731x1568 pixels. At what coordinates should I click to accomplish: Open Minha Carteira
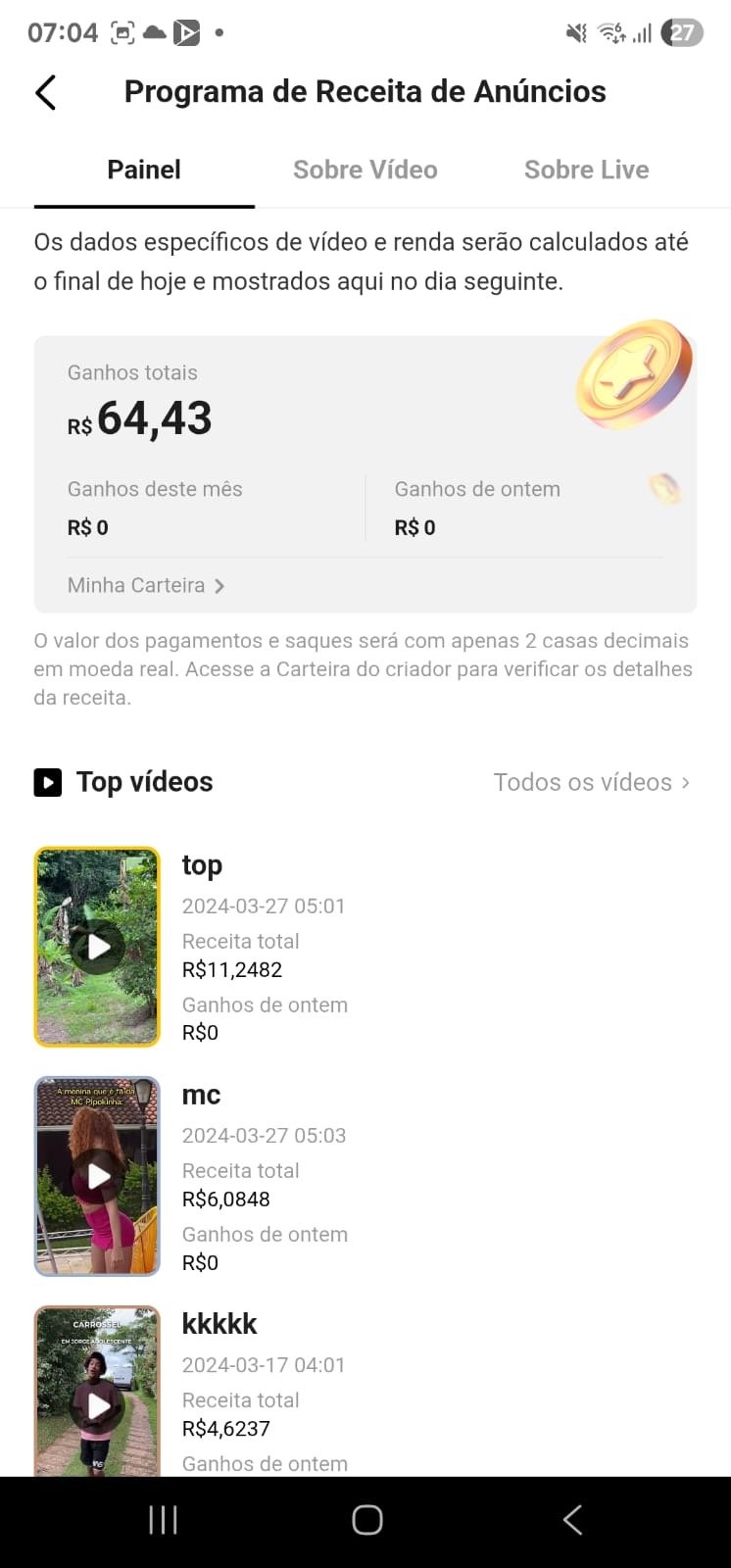146,585
